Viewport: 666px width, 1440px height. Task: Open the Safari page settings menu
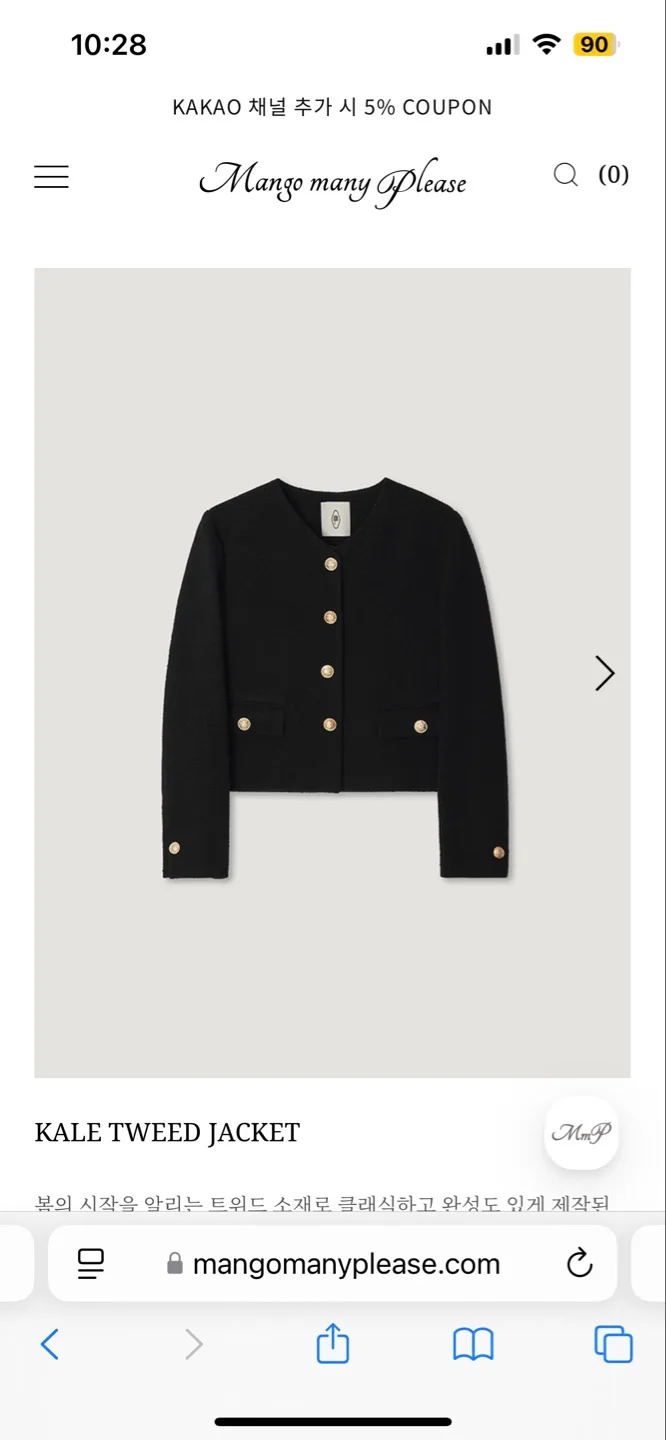coord(91,1264)
